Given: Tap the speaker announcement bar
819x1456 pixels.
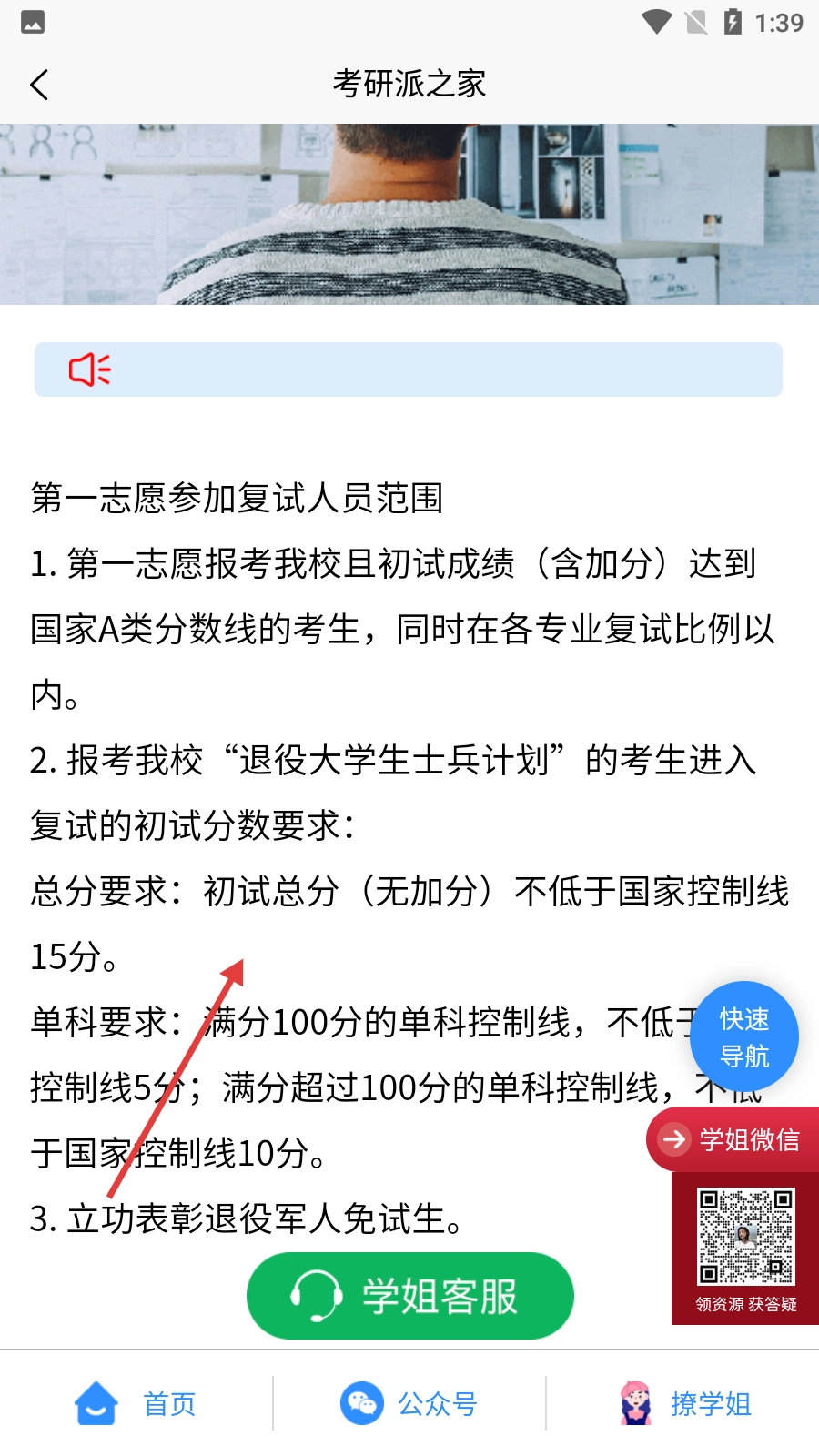Looking at the screenshot, I should pyautogui.click(x=409, y=369).
